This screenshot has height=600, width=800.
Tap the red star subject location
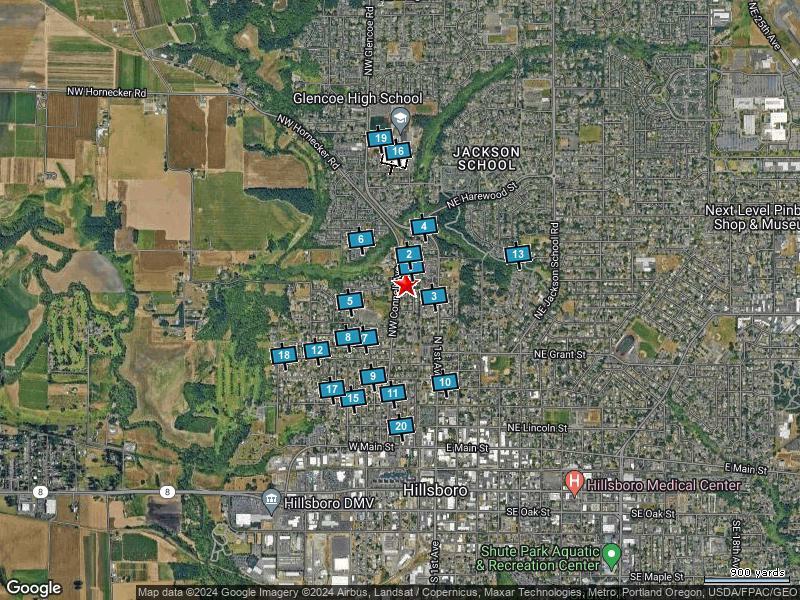point(406,285)
